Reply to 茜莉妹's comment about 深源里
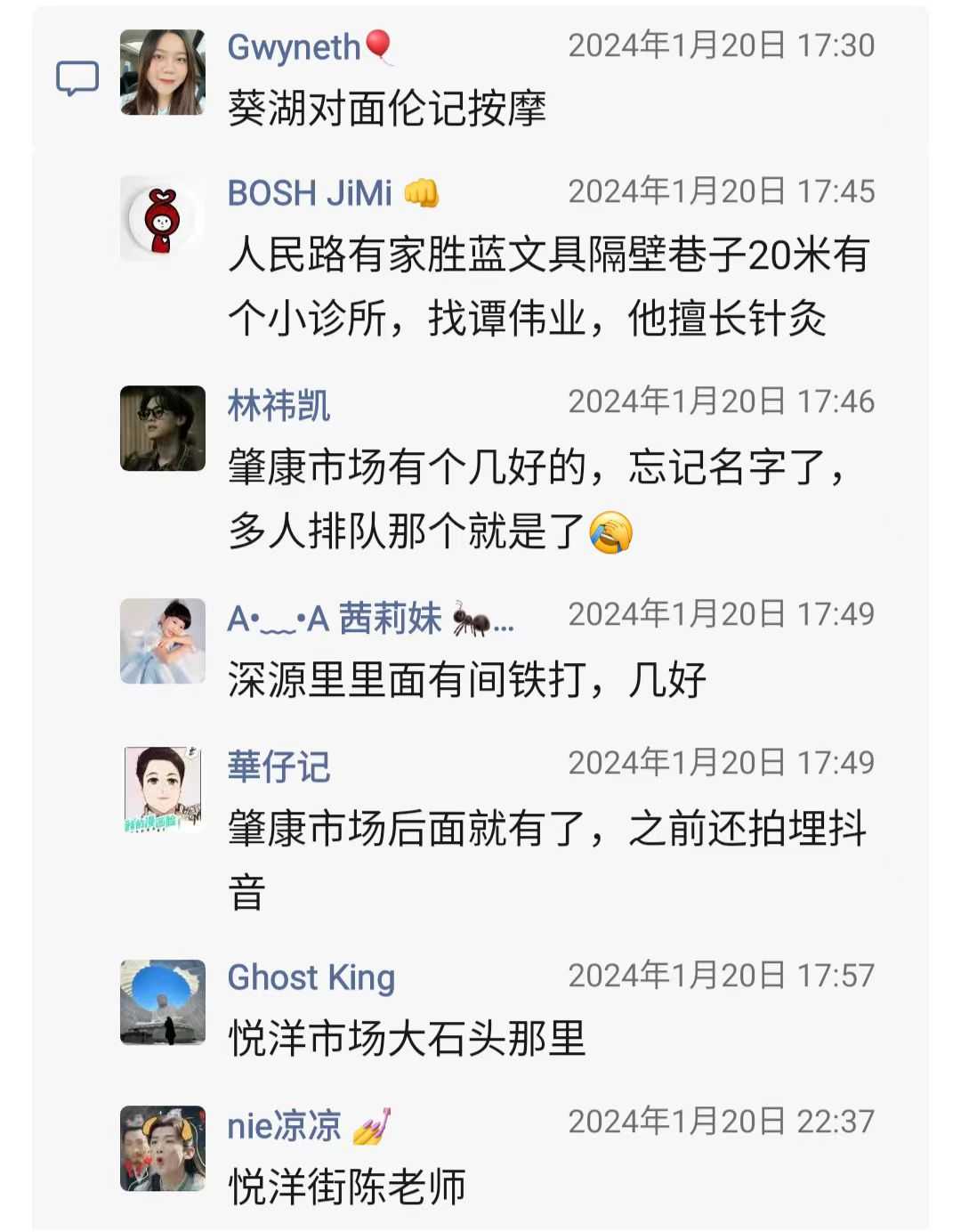 [466, 681]
